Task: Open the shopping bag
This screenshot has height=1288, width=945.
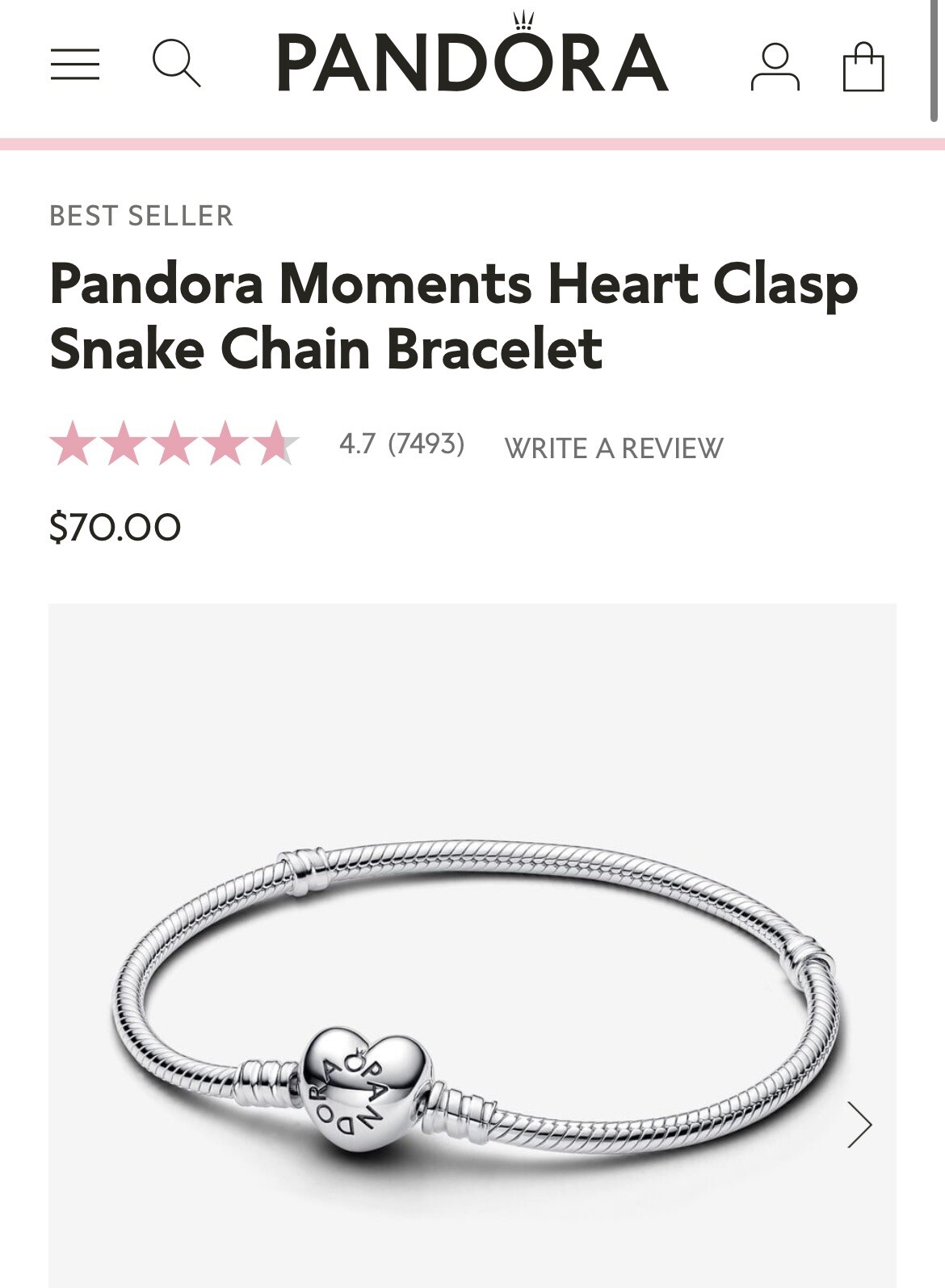Action: point(863,67)
